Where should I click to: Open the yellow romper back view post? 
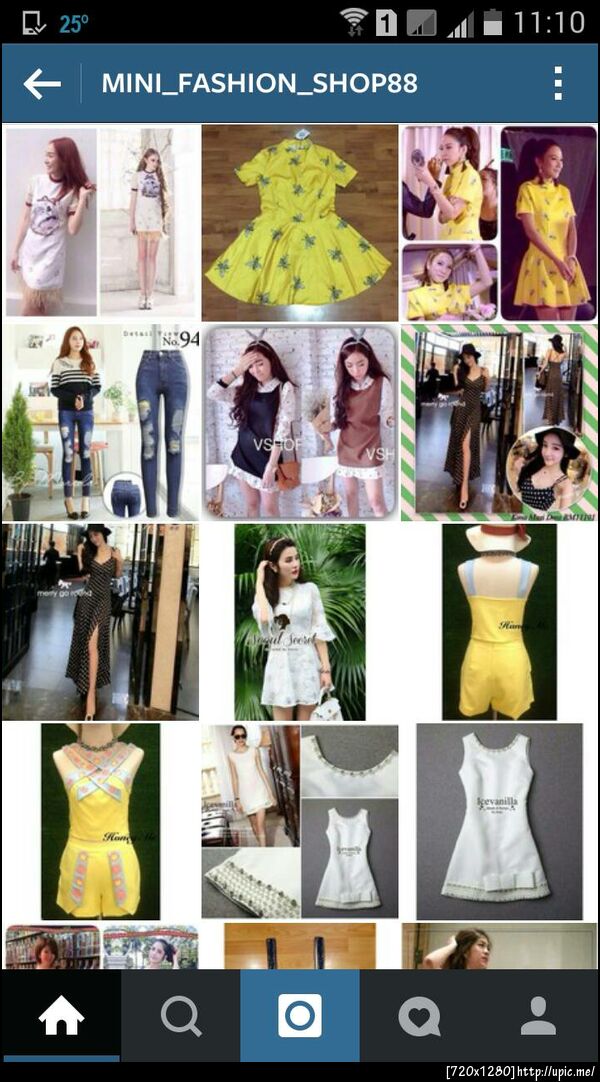[x=498, y=621]
